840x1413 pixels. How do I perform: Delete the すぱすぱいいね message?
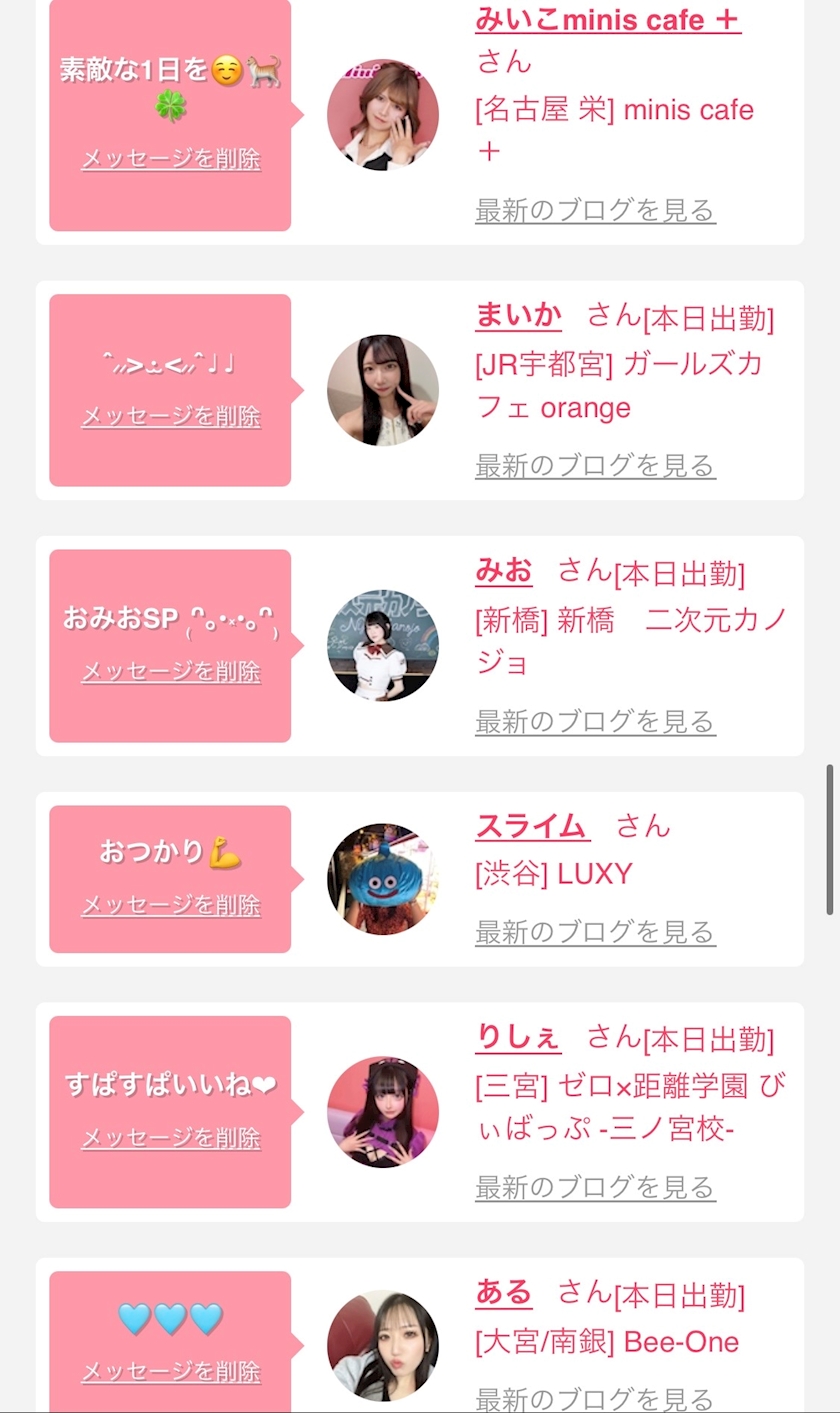171,1138
